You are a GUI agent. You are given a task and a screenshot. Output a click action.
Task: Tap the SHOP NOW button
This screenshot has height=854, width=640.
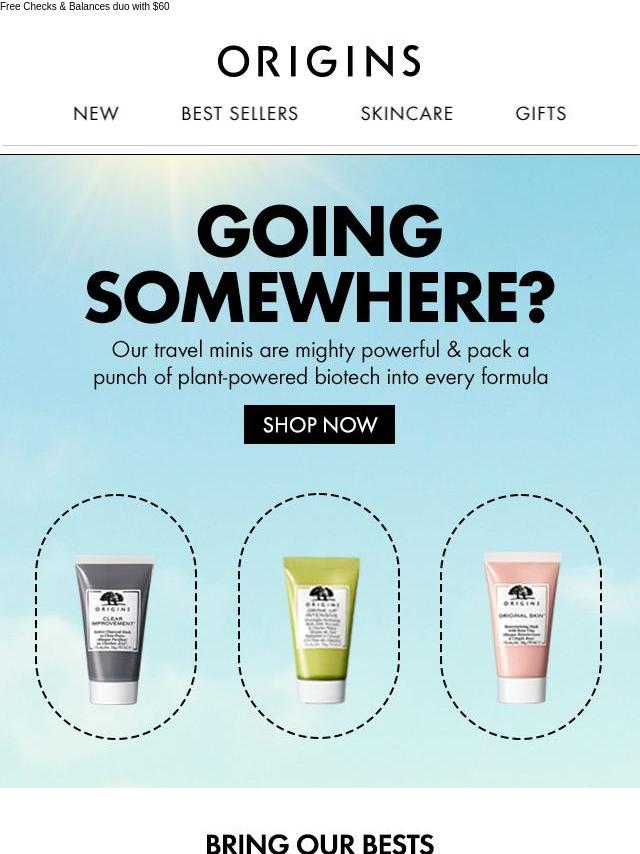pyautogui.click(x=319, y=425)
